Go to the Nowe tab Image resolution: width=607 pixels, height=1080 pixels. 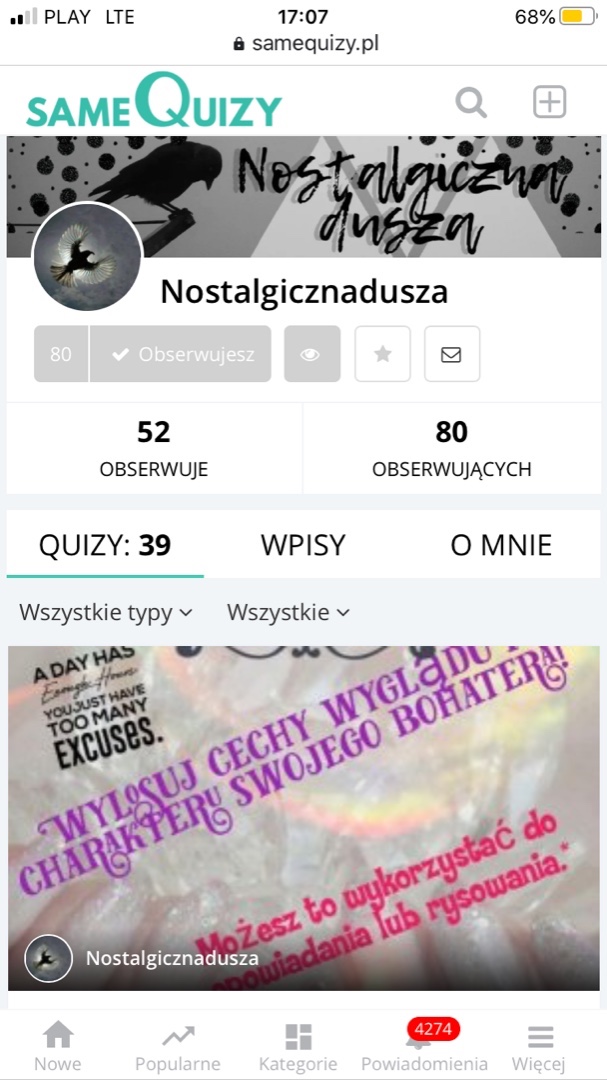click(x=58, y=1046)
